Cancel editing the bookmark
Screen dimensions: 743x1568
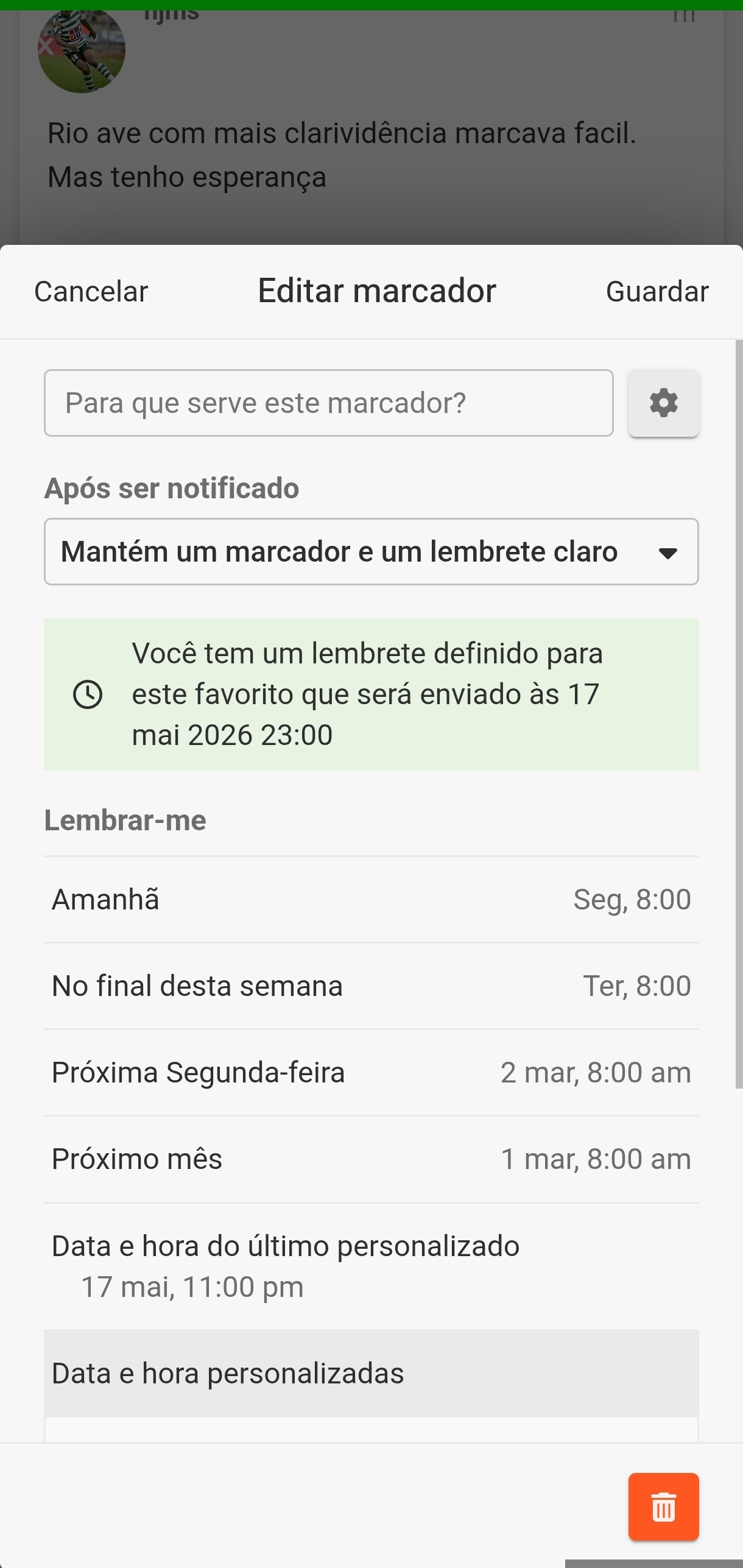[x=91, y=291]
